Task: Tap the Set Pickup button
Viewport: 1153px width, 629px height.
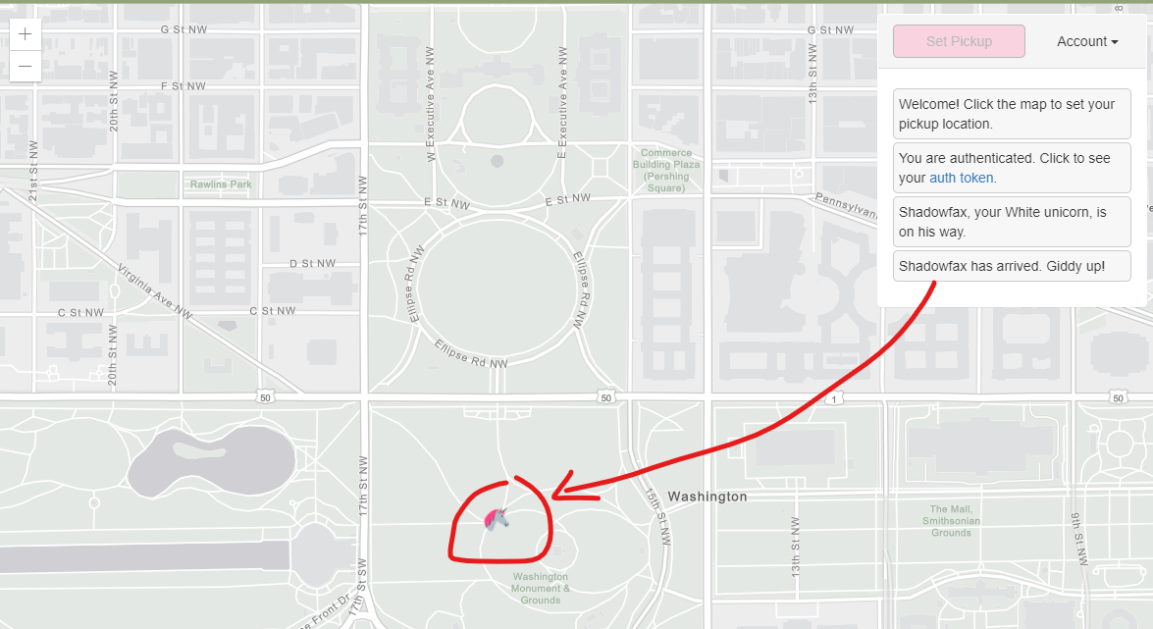Action: (958, 42)
